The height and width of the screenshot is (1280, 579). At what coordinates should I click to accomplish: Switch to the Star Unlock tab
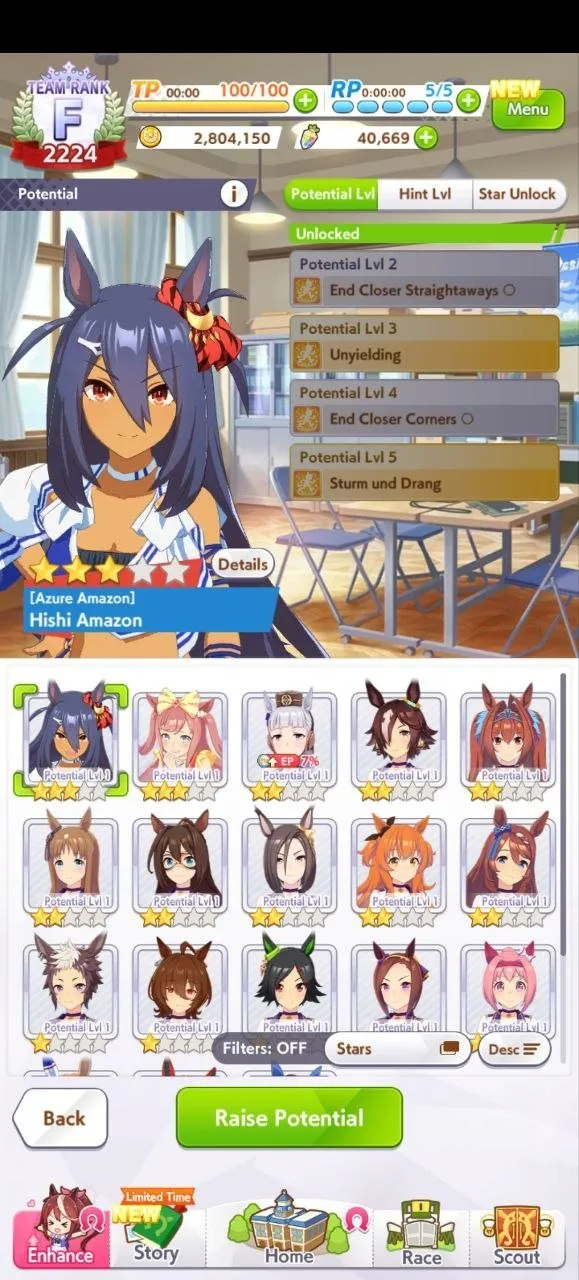[517, 194]
